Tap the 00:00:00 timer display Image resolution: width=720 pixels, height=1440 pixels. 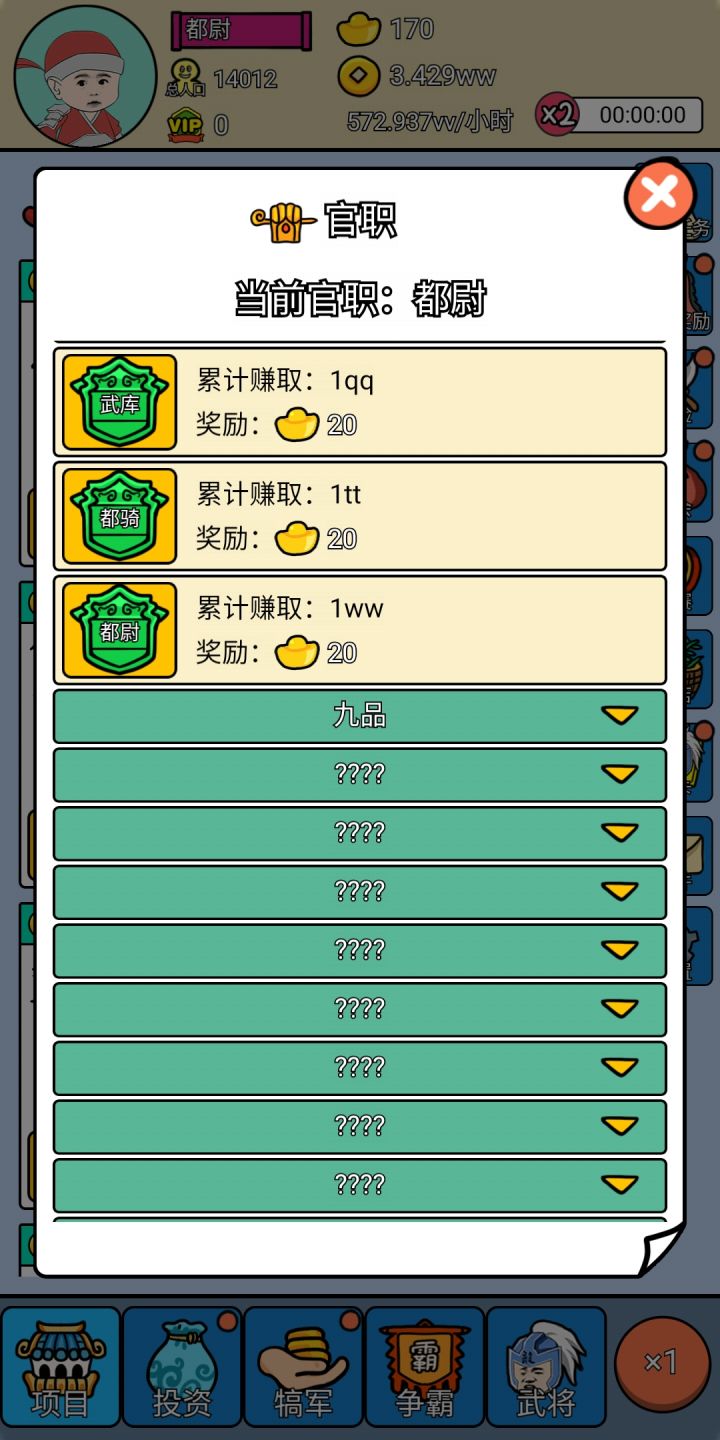point(642,114)
